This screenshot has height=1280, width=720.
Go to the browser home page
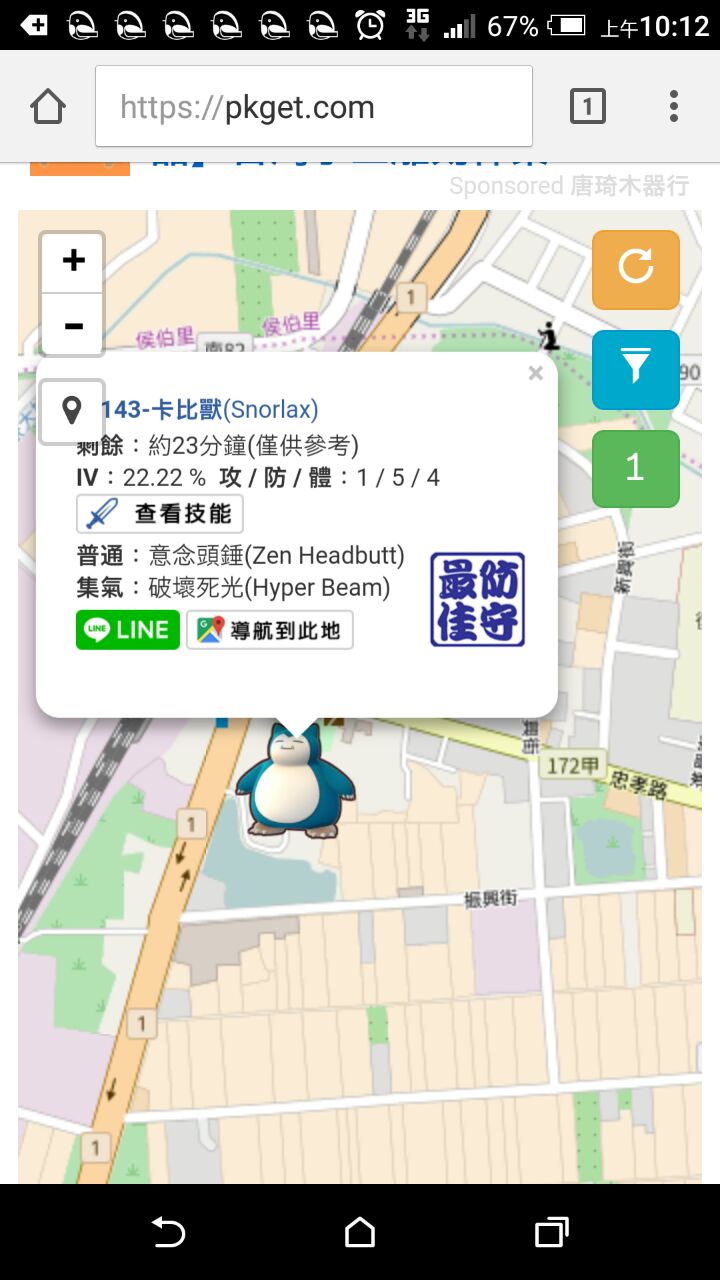click(48, 106)
